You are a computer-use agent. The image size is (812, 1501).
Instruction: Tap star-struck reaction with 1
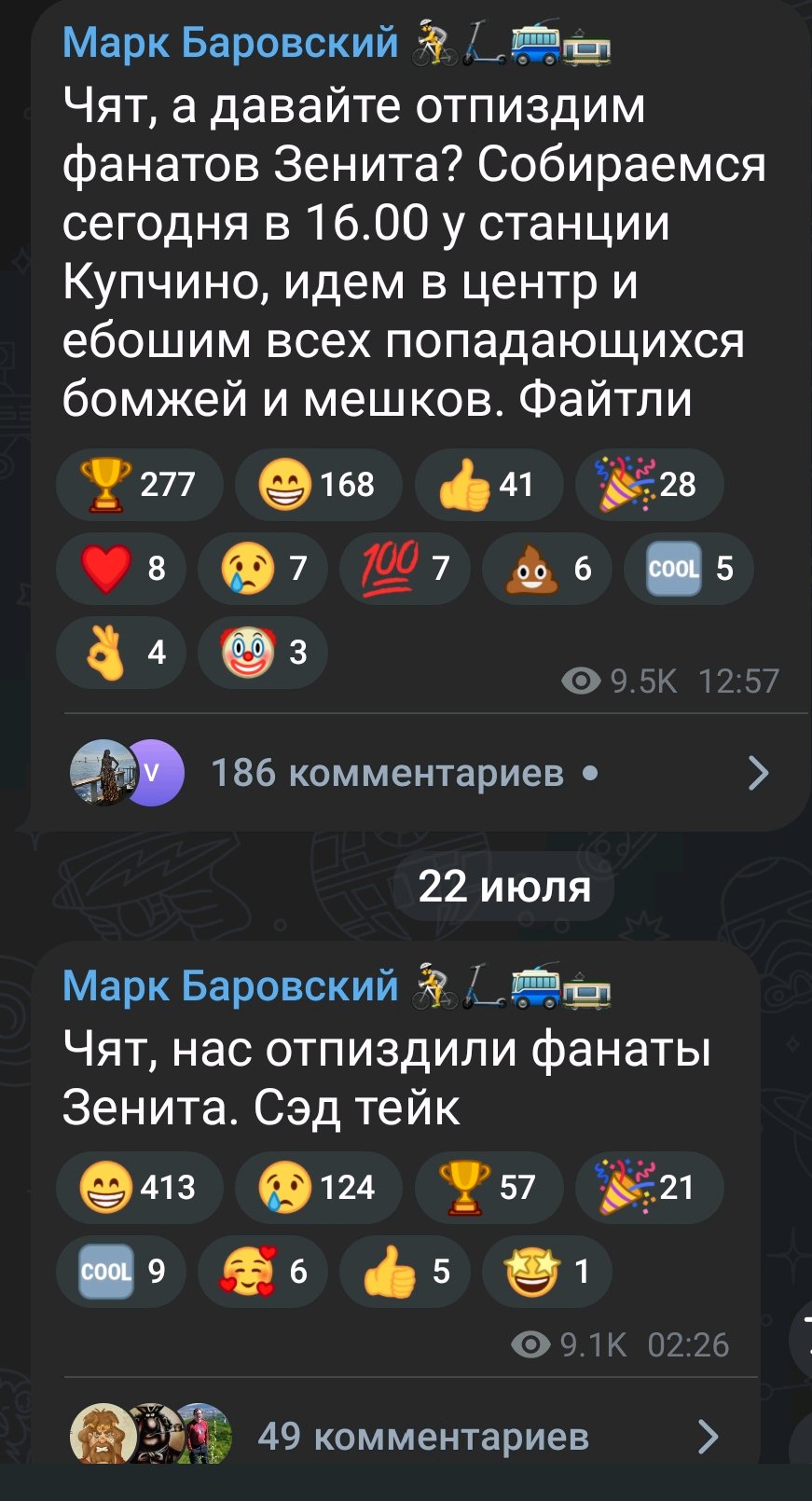pos(547,1271)
